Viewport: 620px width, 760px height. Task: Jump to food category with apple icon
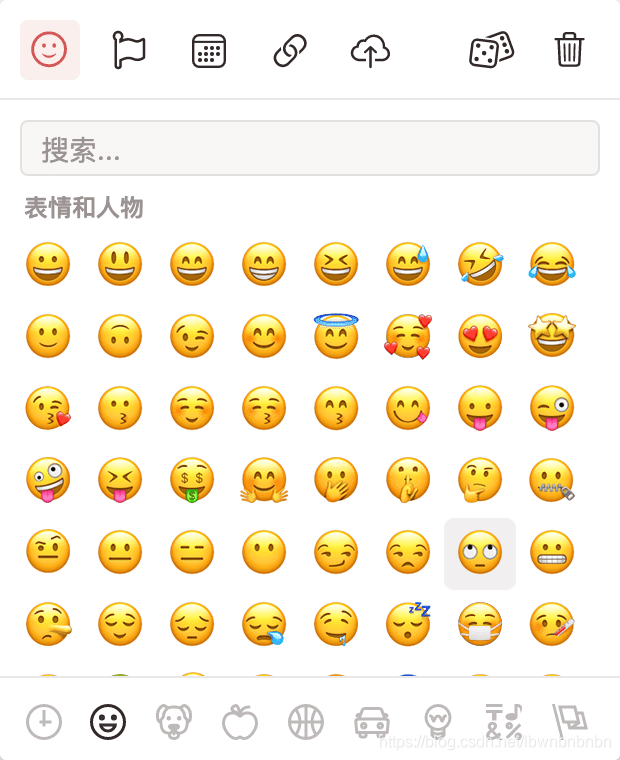[x=240, y=721]
